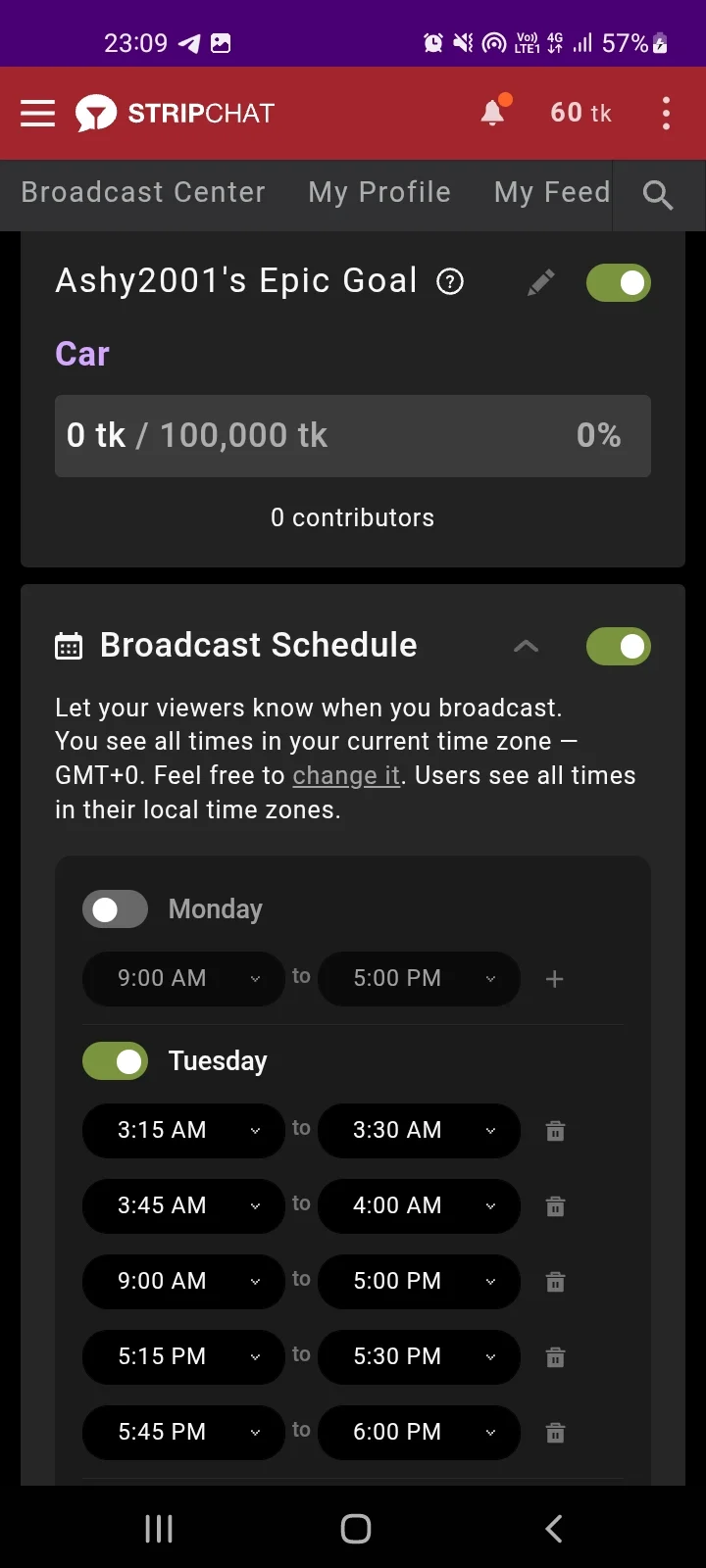The height and width of the screenshot is (1568, 706).
Task: Switch to Broadcast Center tab
Action: (143, 192)
